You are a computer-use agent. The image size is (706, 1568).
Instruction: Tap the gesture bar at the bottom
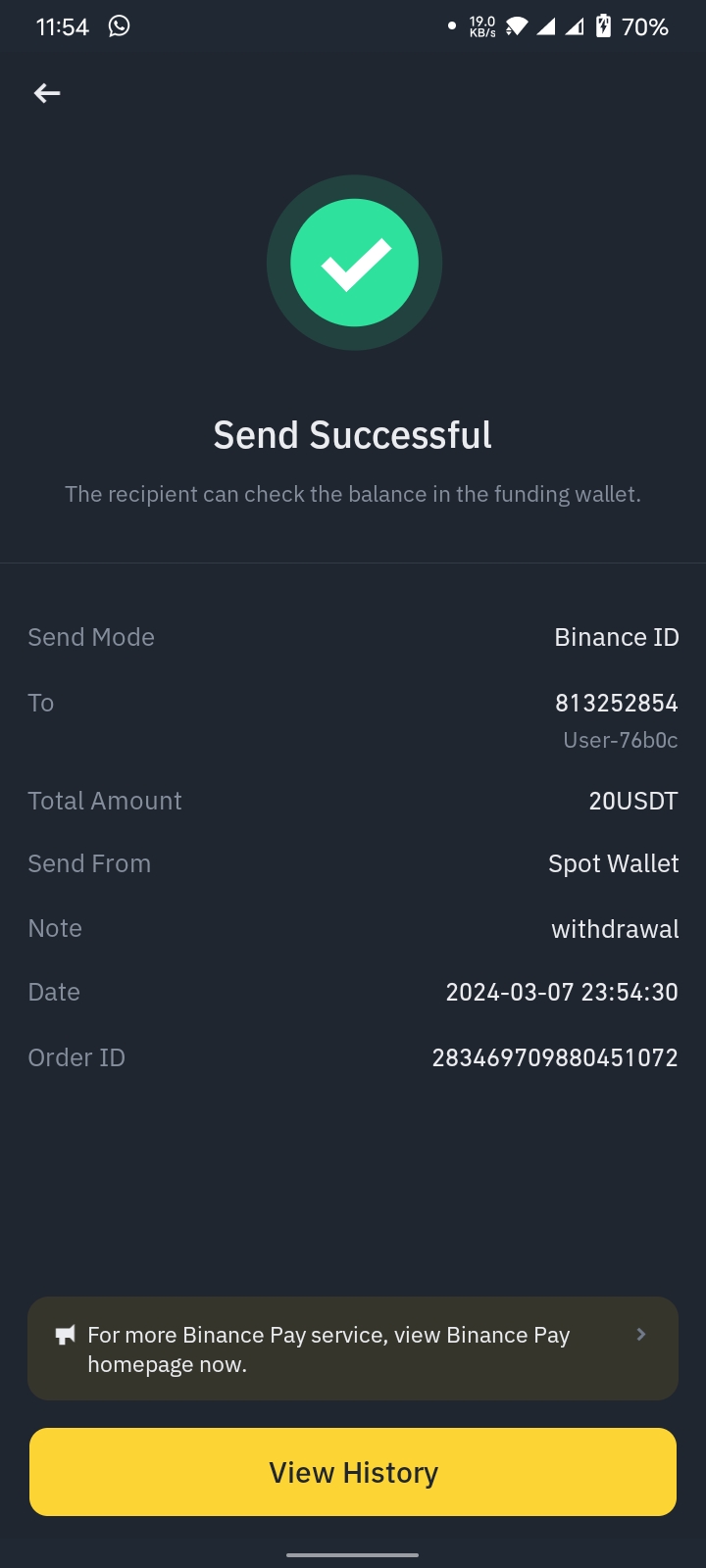coord(353,1553)
